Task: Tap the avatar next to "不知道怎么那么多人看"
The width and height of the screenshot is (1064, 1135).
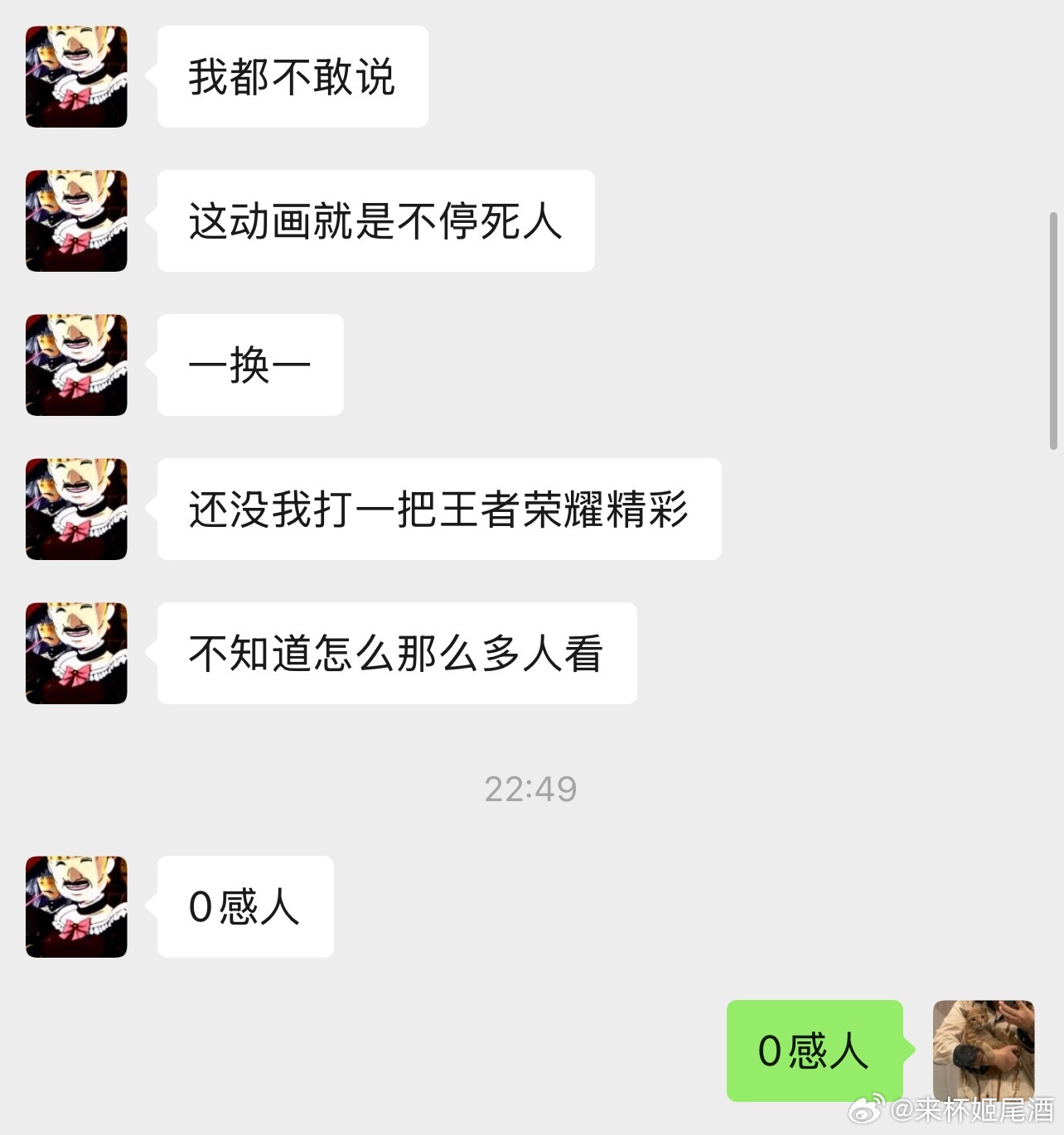Action: [x=76, y=654]
